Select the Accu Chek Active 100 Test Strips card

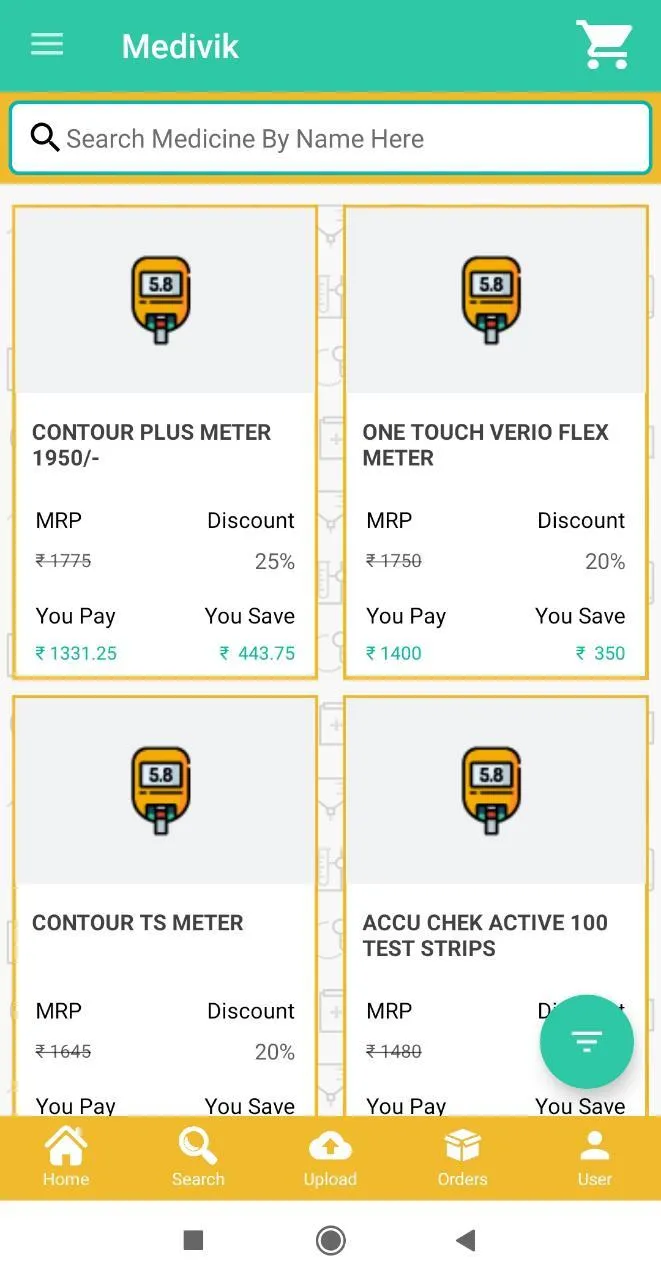point(495,906)
